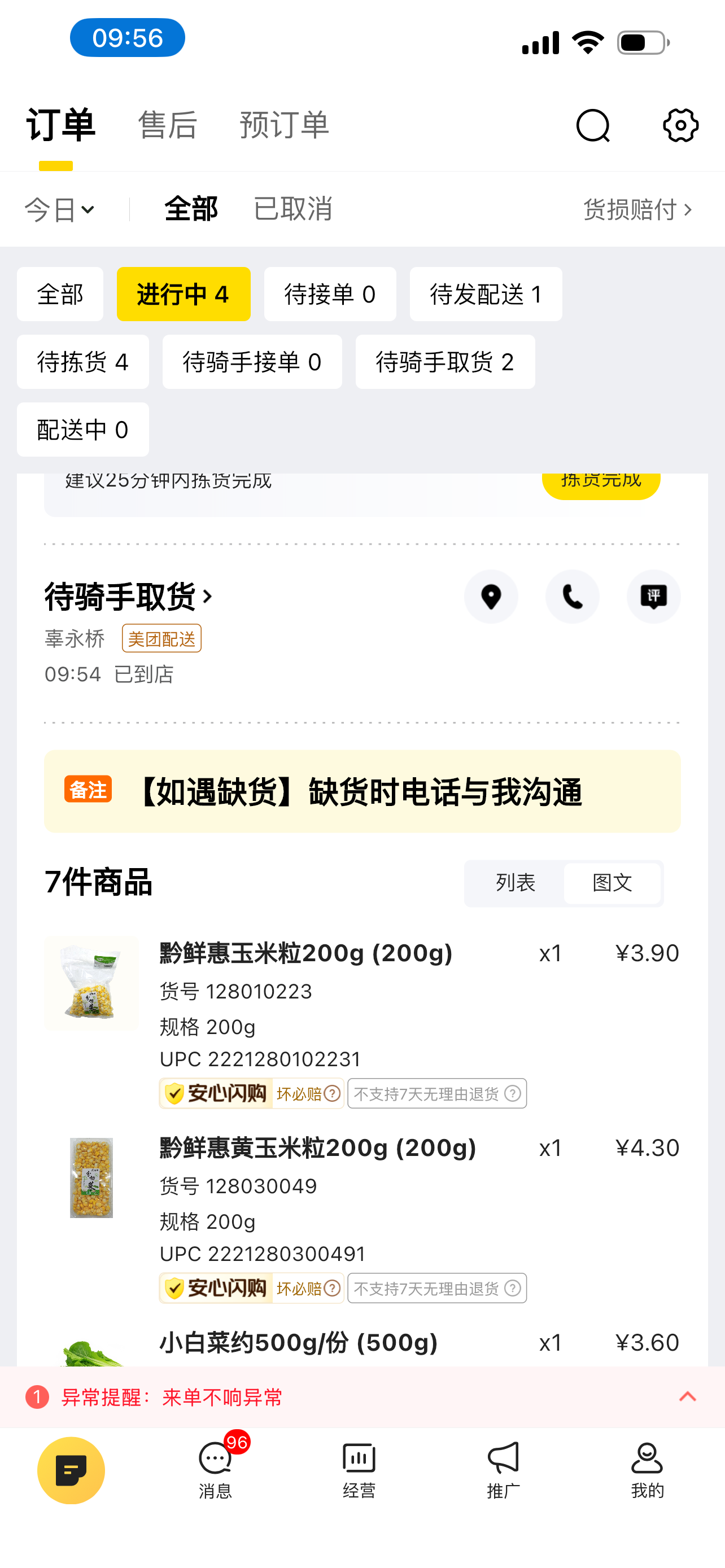Viewport: 725px width, 1568px height.
Task: Open 货损赔付 link
Action: [x=637, y=210]
